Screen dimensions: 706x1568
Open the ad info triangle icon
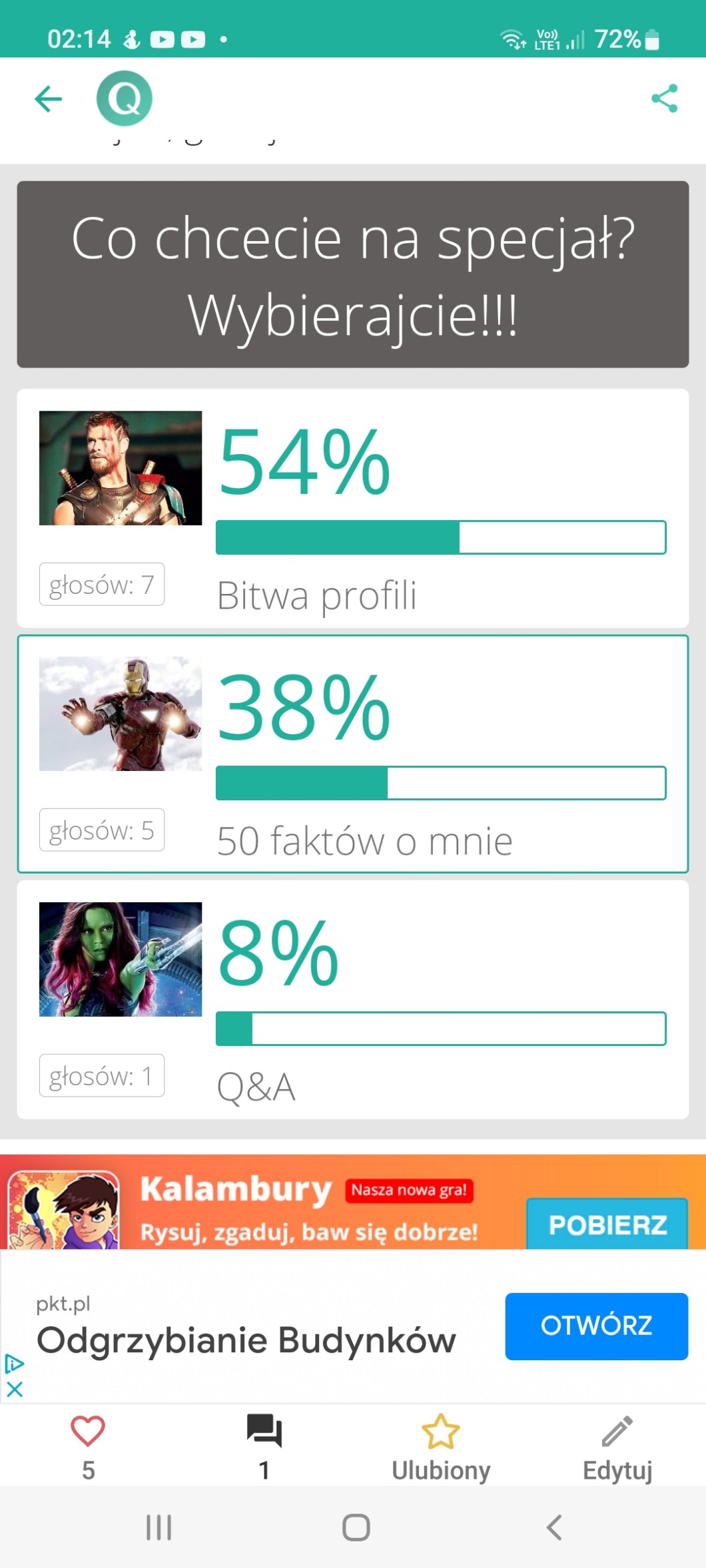point(15,1364)
